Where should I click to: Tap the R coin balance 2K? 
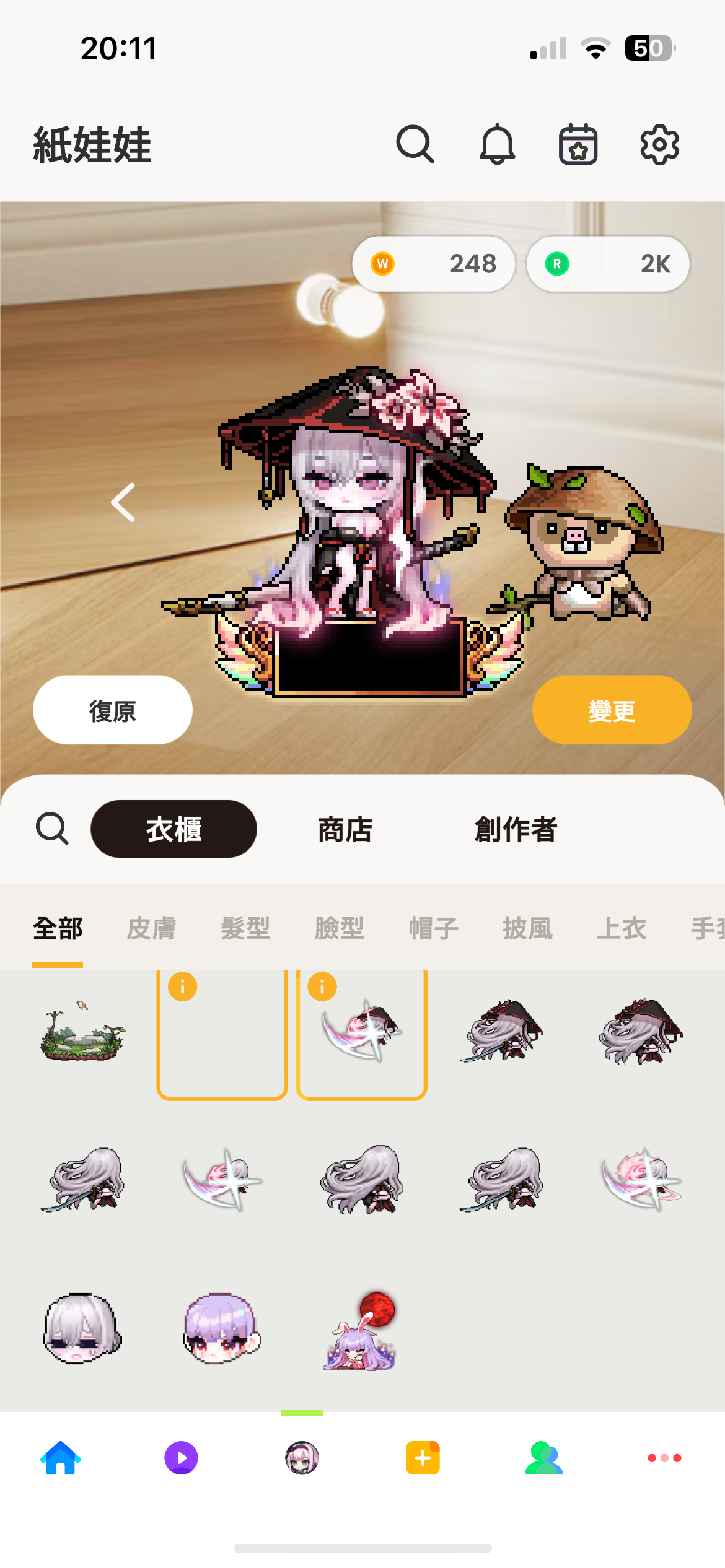tap(608, 264)
